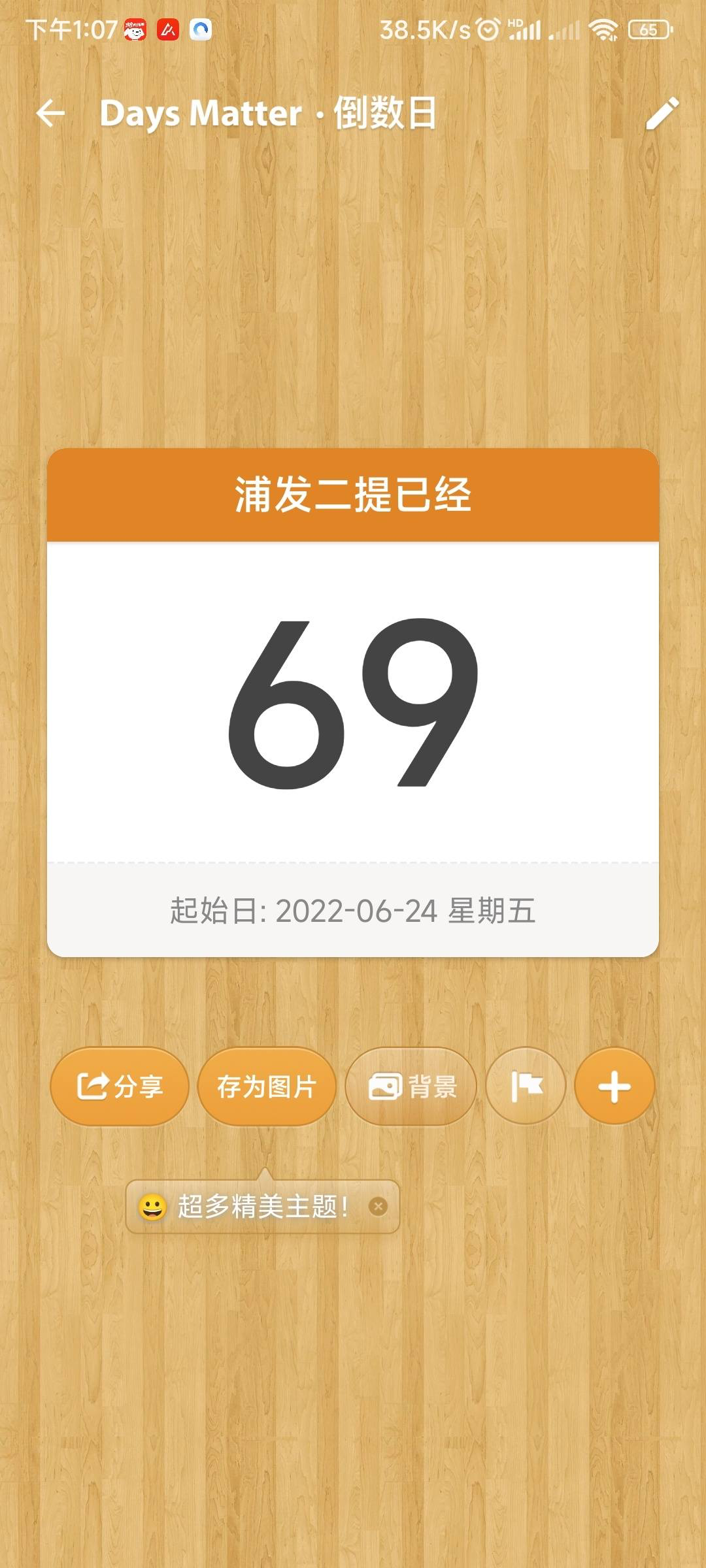Save as image with 存为图片
The width and height of the screenshot is (706, 1568).
tap(267, 1086)
